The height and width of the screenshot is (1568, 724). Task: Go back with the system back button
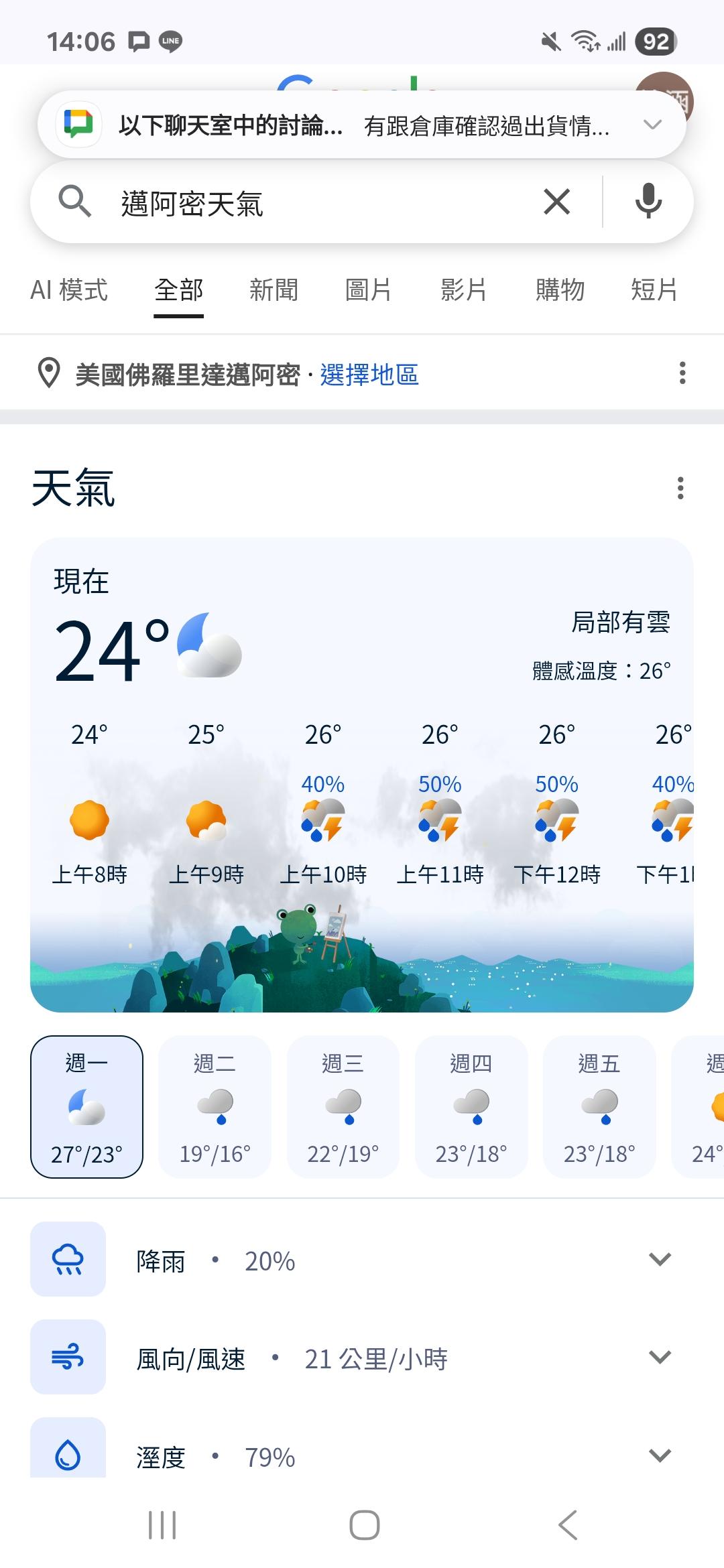(567, 1525)
